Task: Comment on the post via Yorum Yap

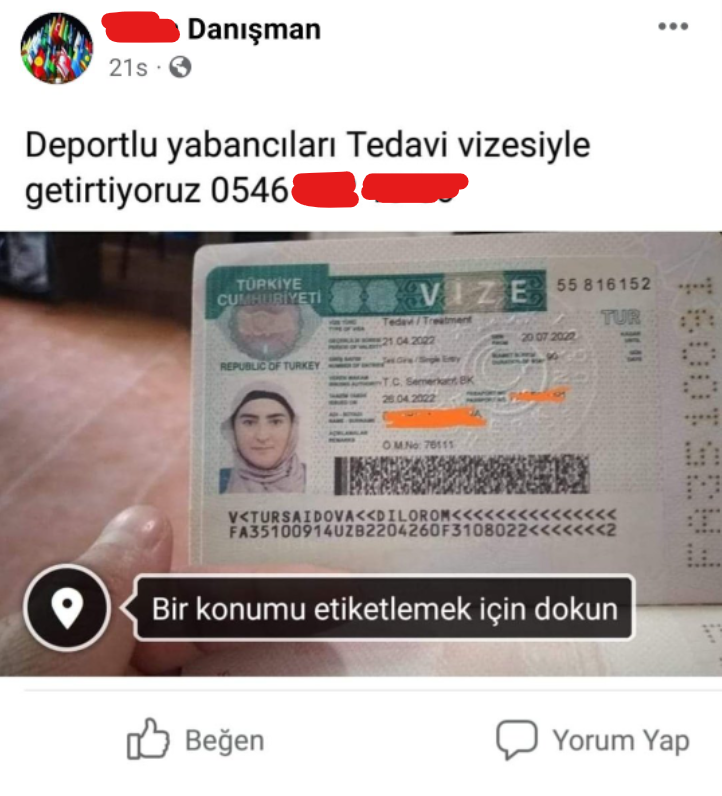Action: 593,741
